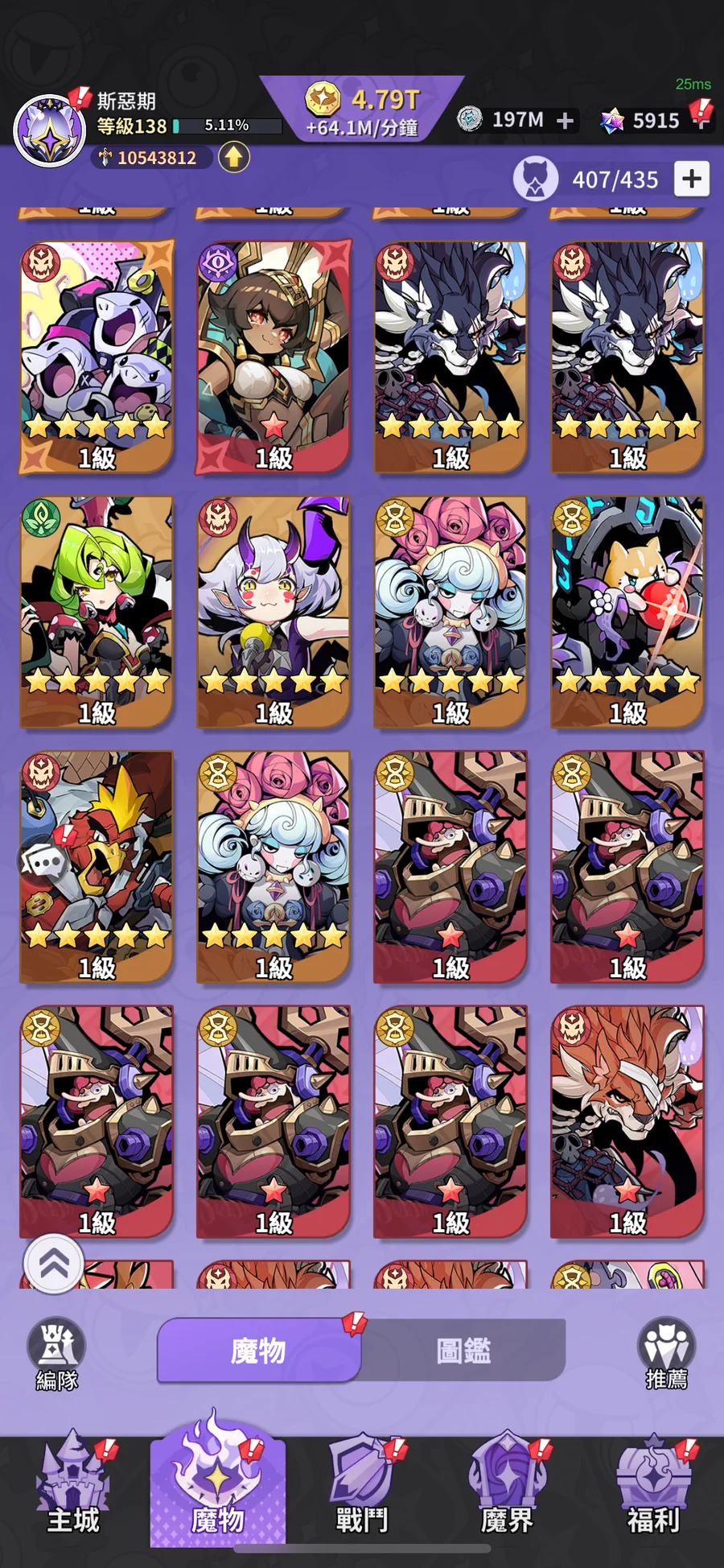Add more silver currency (197M)
The height and width of the screenshot is (1568, 724).
click(566, 121)
